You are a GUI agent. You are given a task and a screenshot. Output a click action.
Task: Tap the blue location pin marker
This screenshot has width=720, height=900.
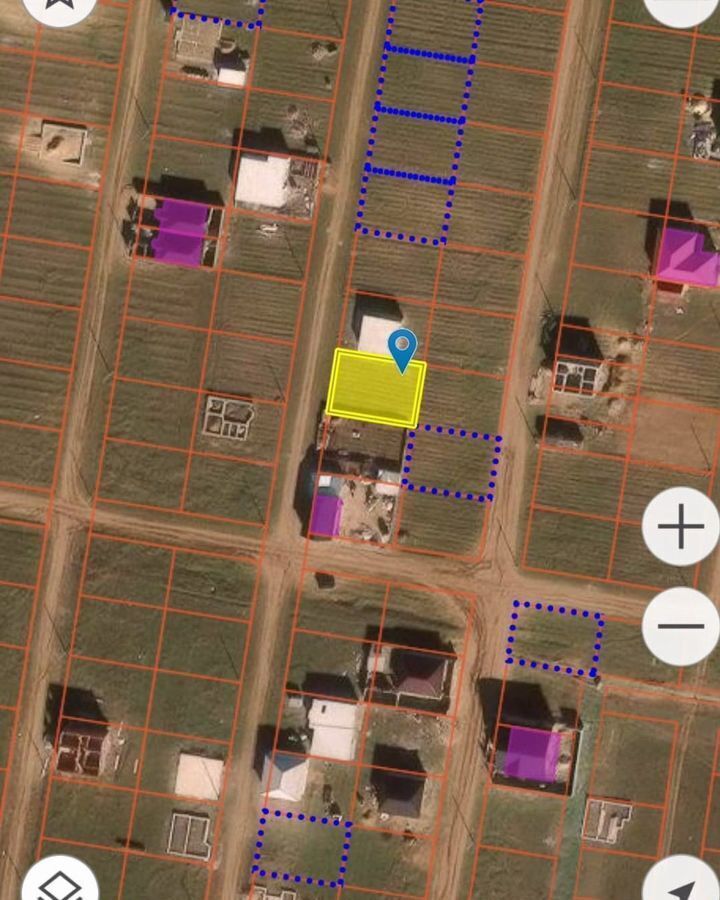click(403, 350)
